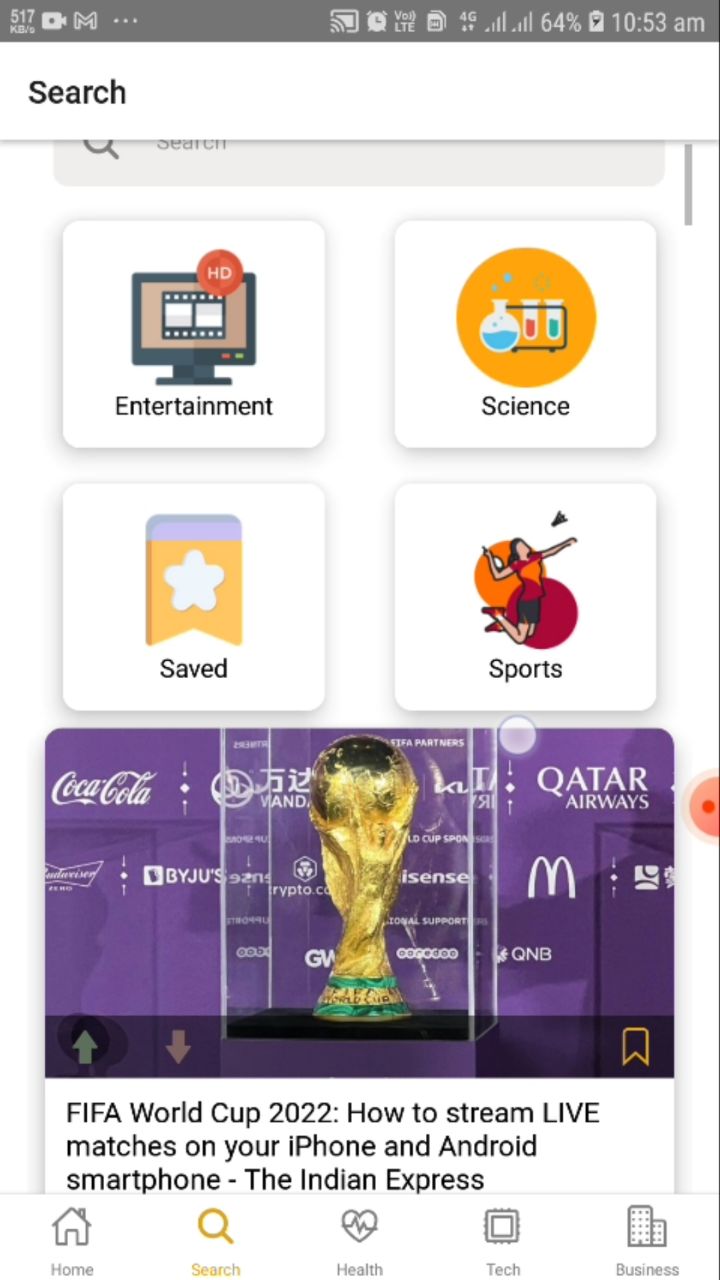Go to the Health tab
720x1280 pixels.
coord(359,1240)
